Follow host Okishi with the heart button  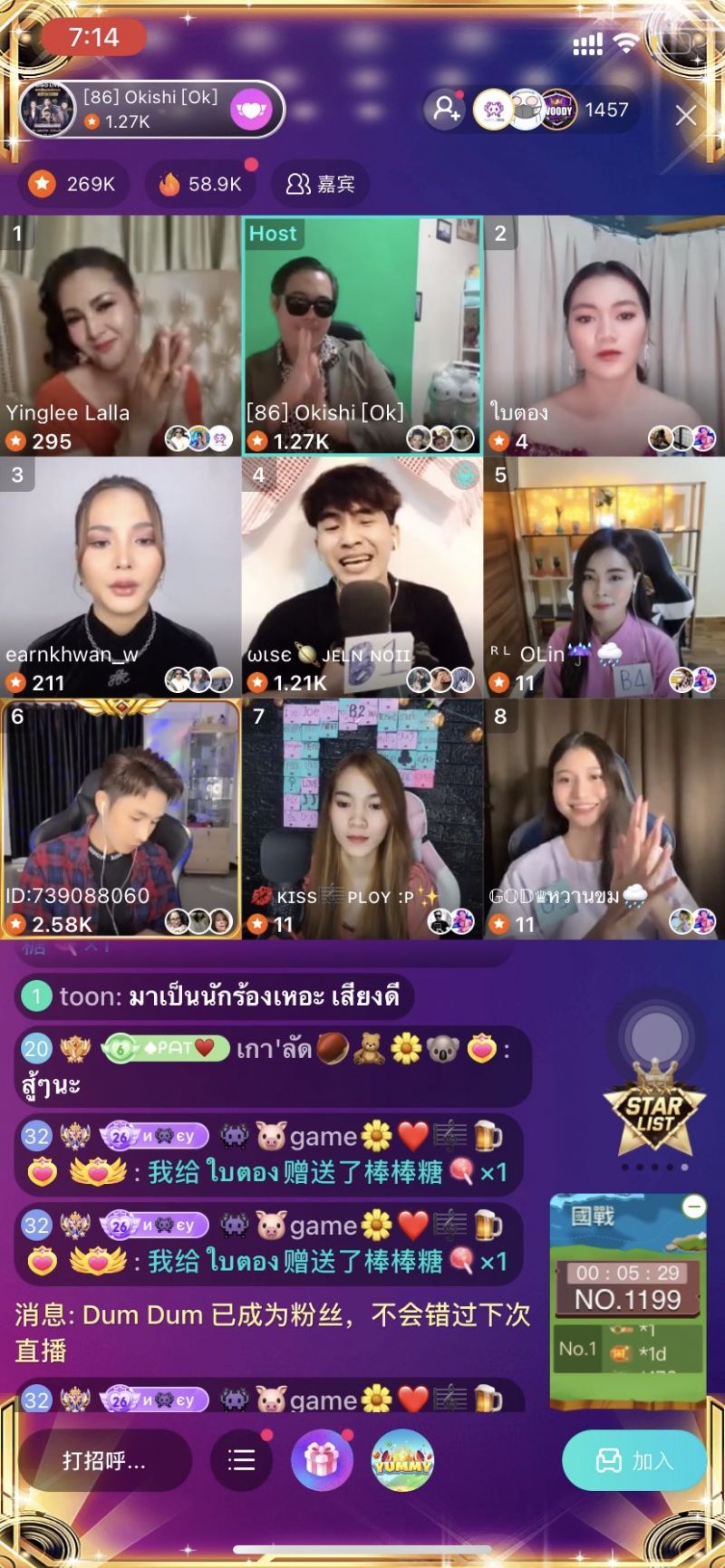click(251, 111)
